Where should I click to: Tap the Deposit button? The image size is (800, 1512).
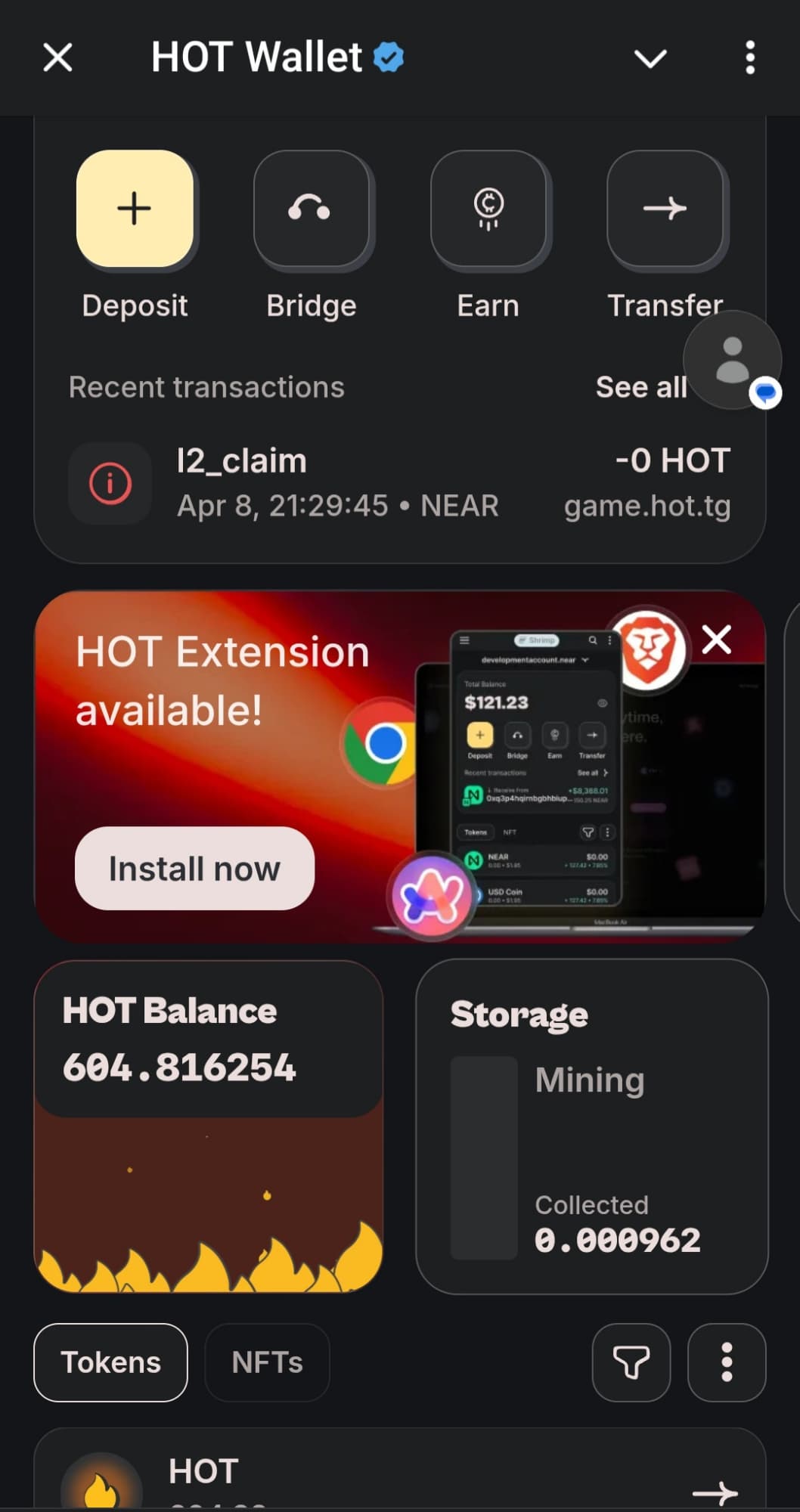coord(135,209)
